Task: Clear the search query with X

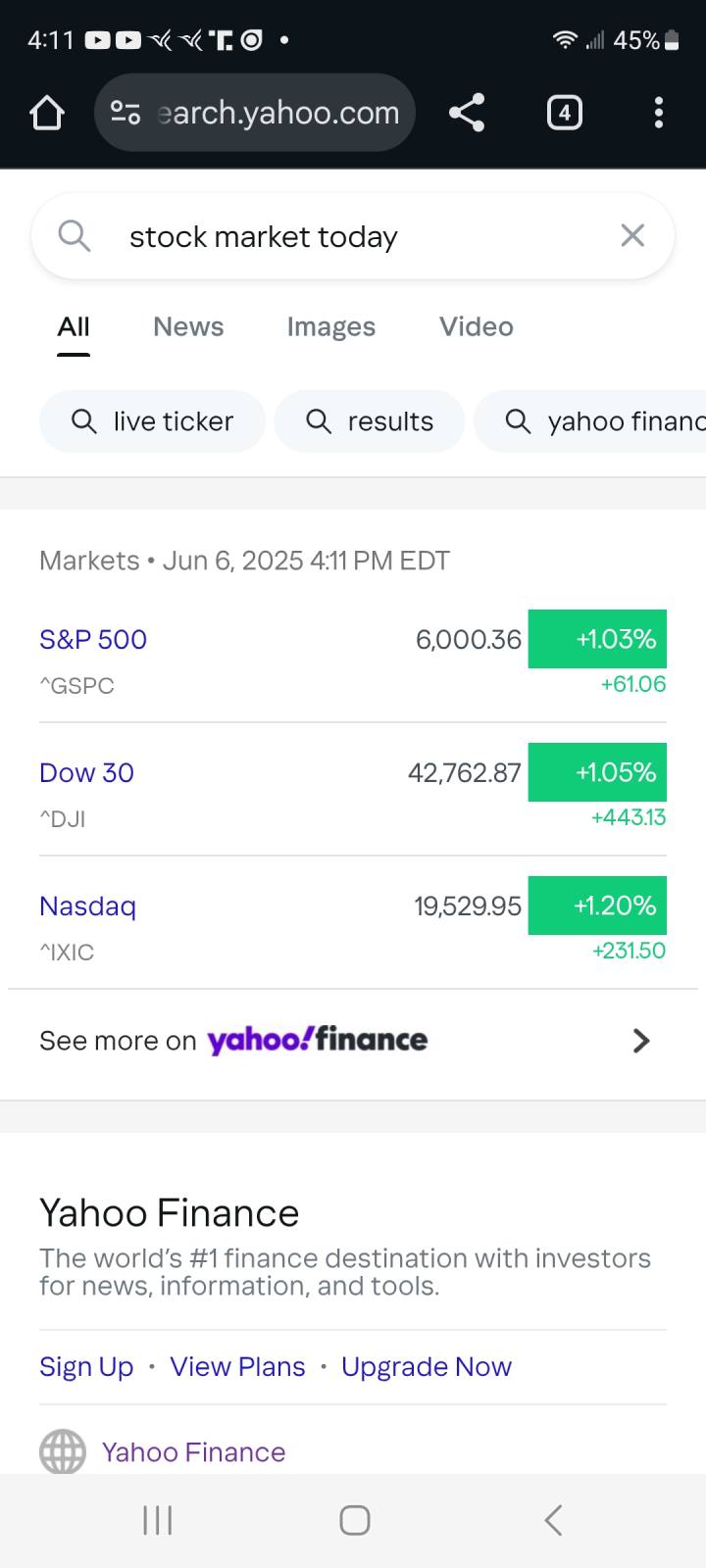Action: [x=632, y=235]
